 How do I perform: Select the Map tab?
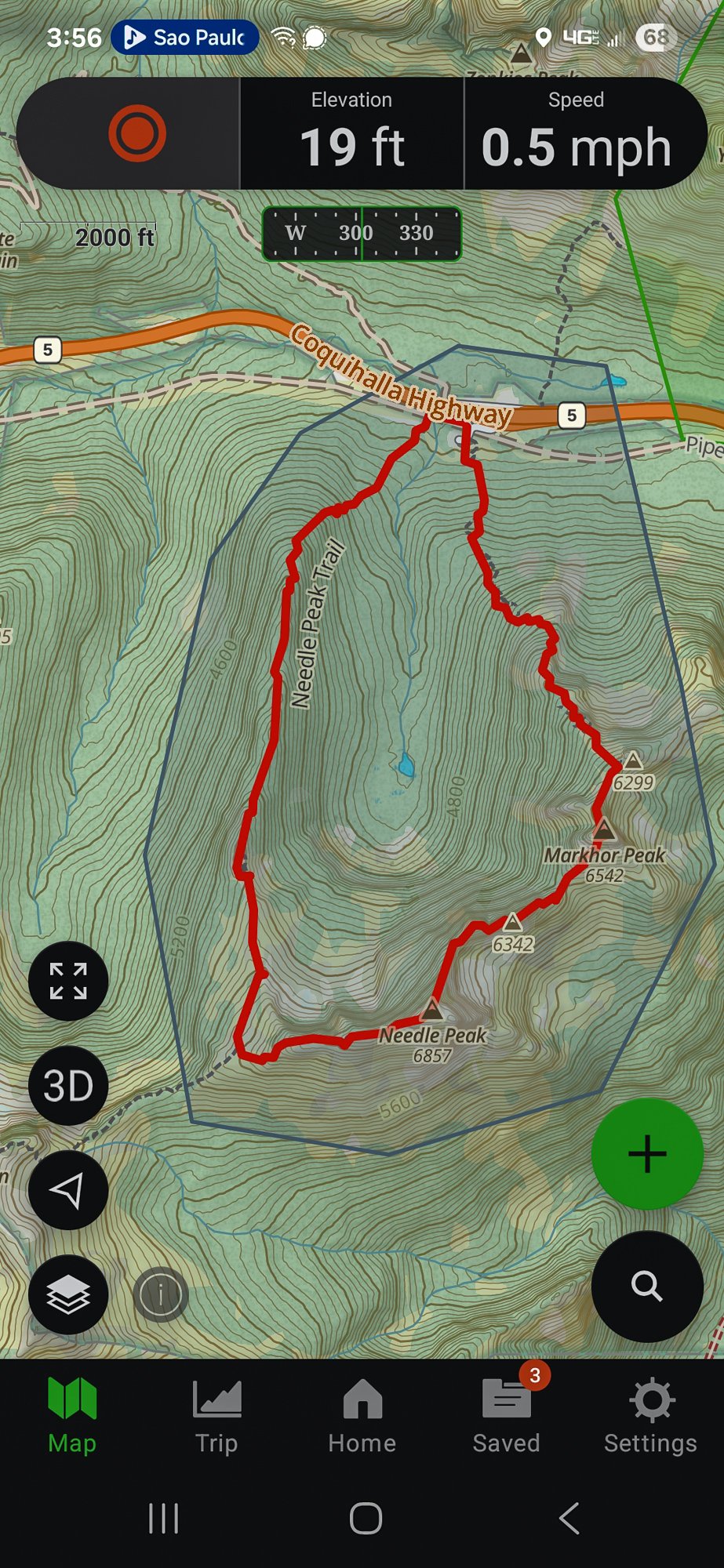pyautogui.click(x=72, y=1416)
